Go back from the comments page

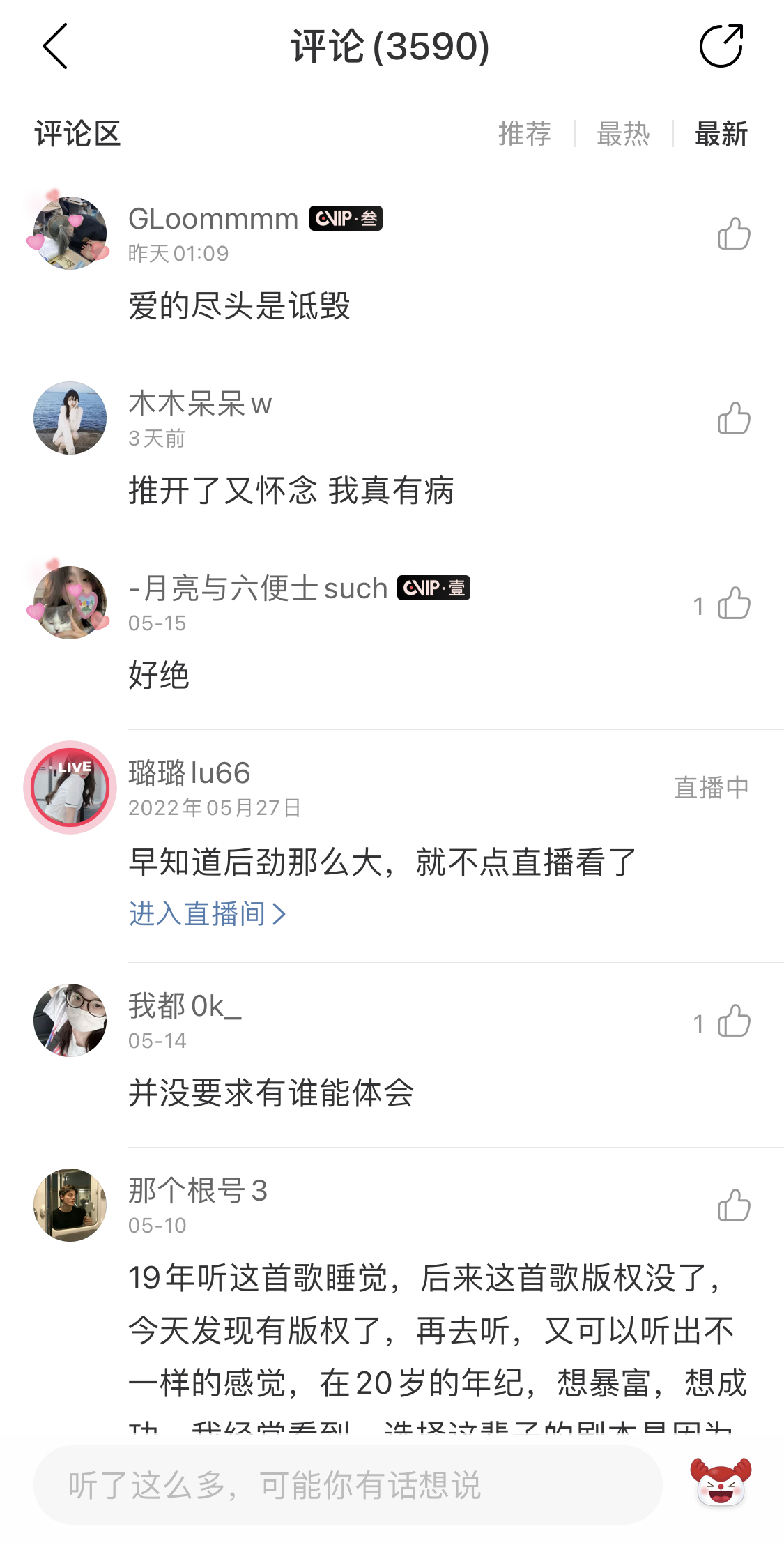click(56, 47)
